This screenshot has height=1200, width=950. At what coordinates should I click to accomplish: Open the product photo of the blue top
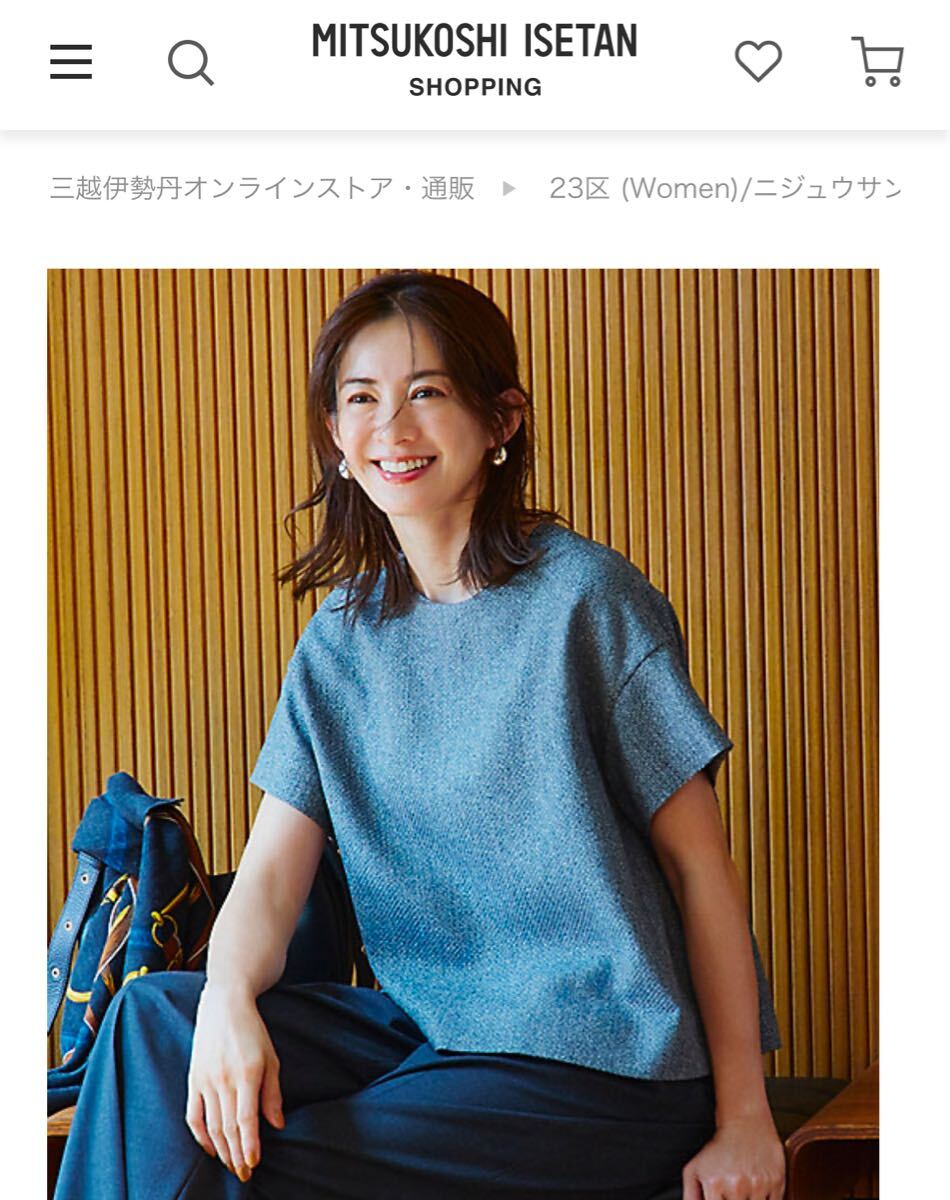point(463,734)
